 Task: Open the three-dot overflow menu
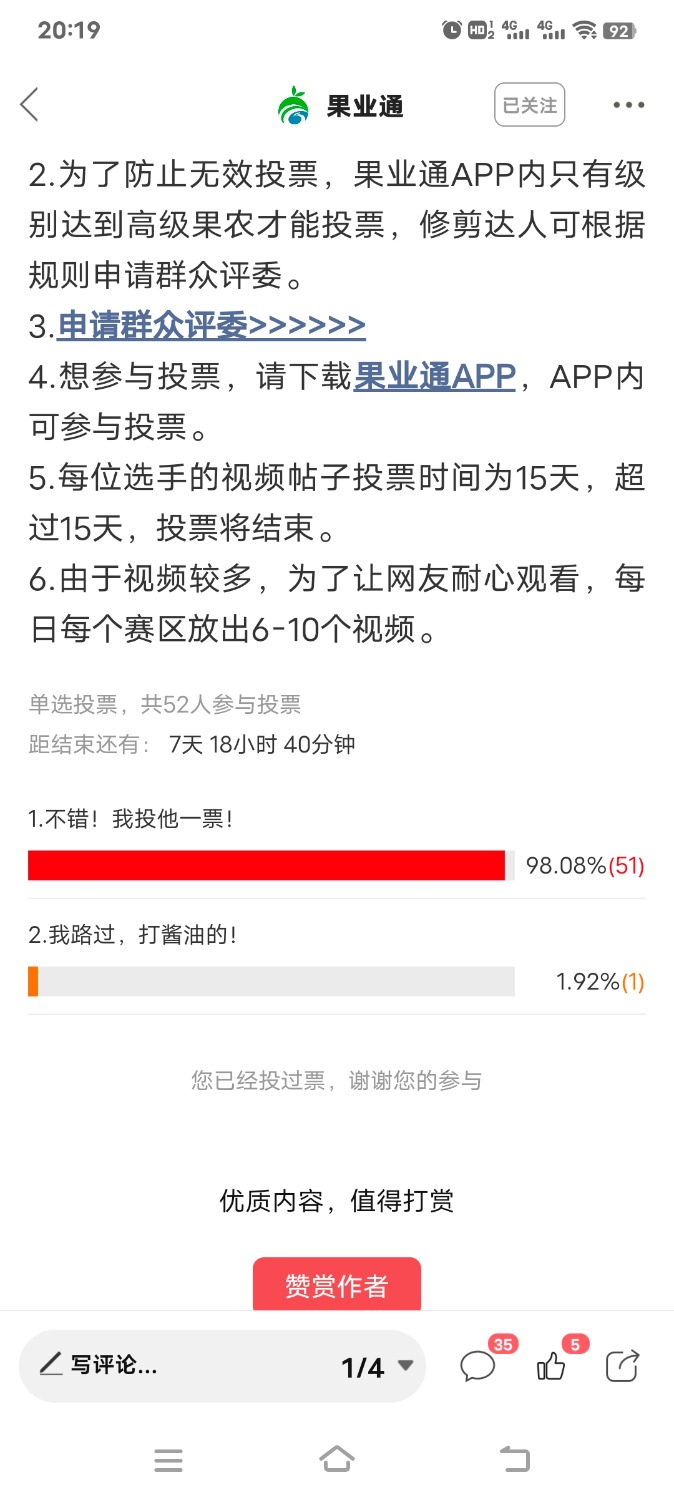coord(628,105)
